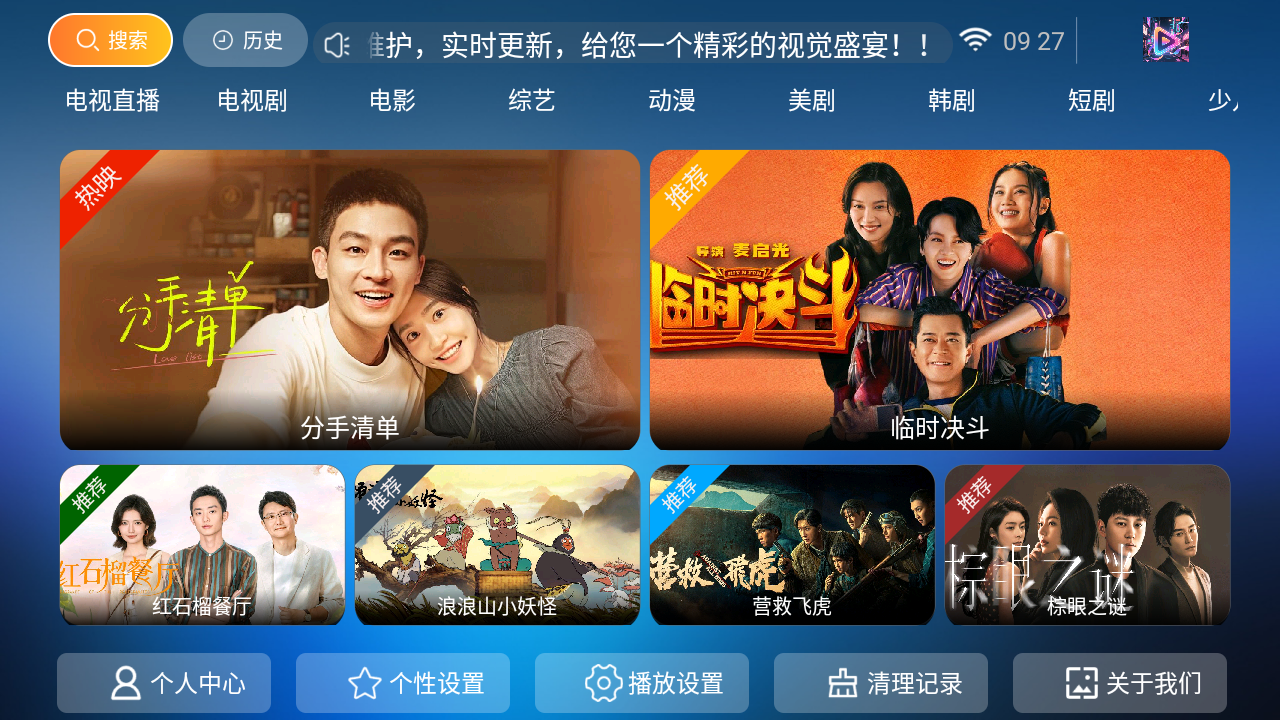
Task: Open 个性设置 personalization settings
Action: click(x=403, y=683)
